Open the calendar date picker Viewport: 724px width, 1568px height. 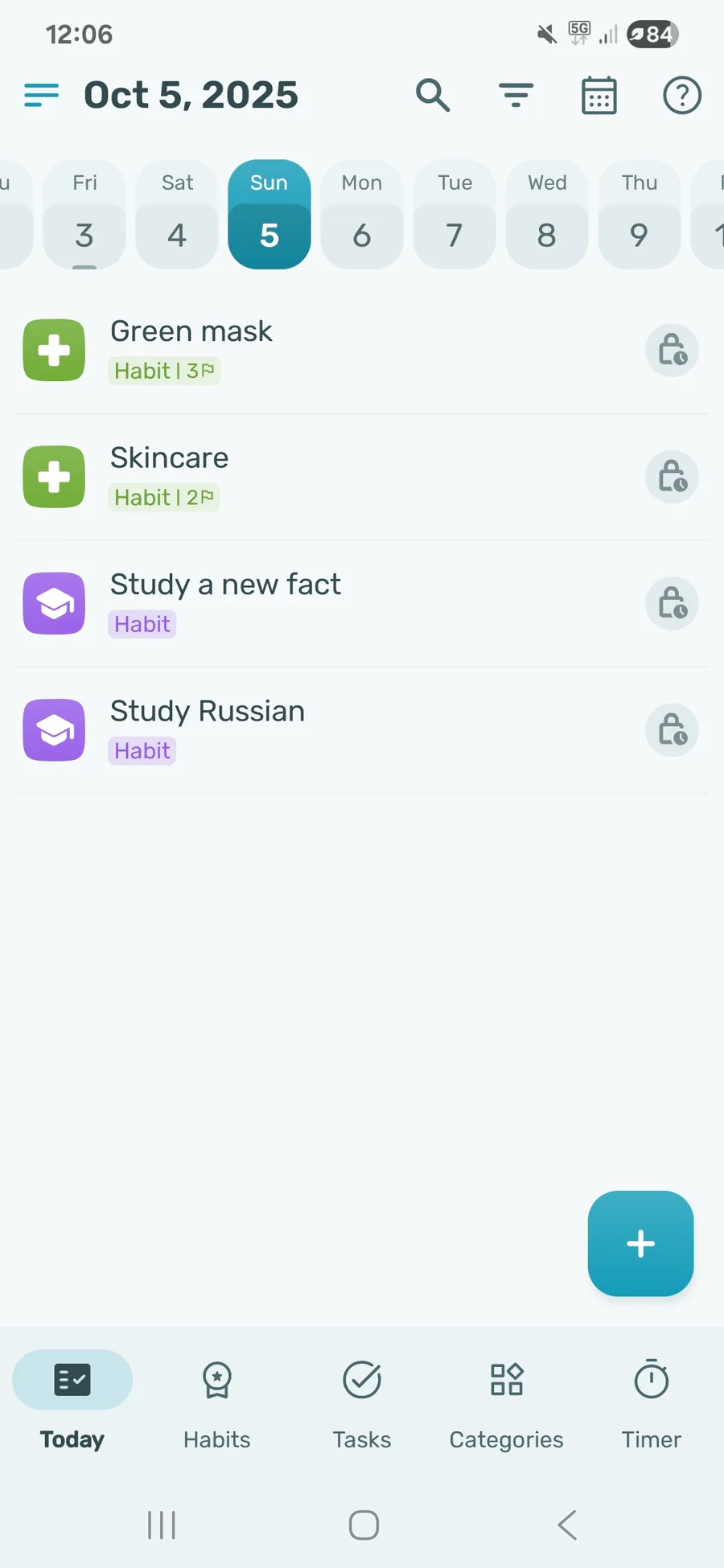(599, 96)
